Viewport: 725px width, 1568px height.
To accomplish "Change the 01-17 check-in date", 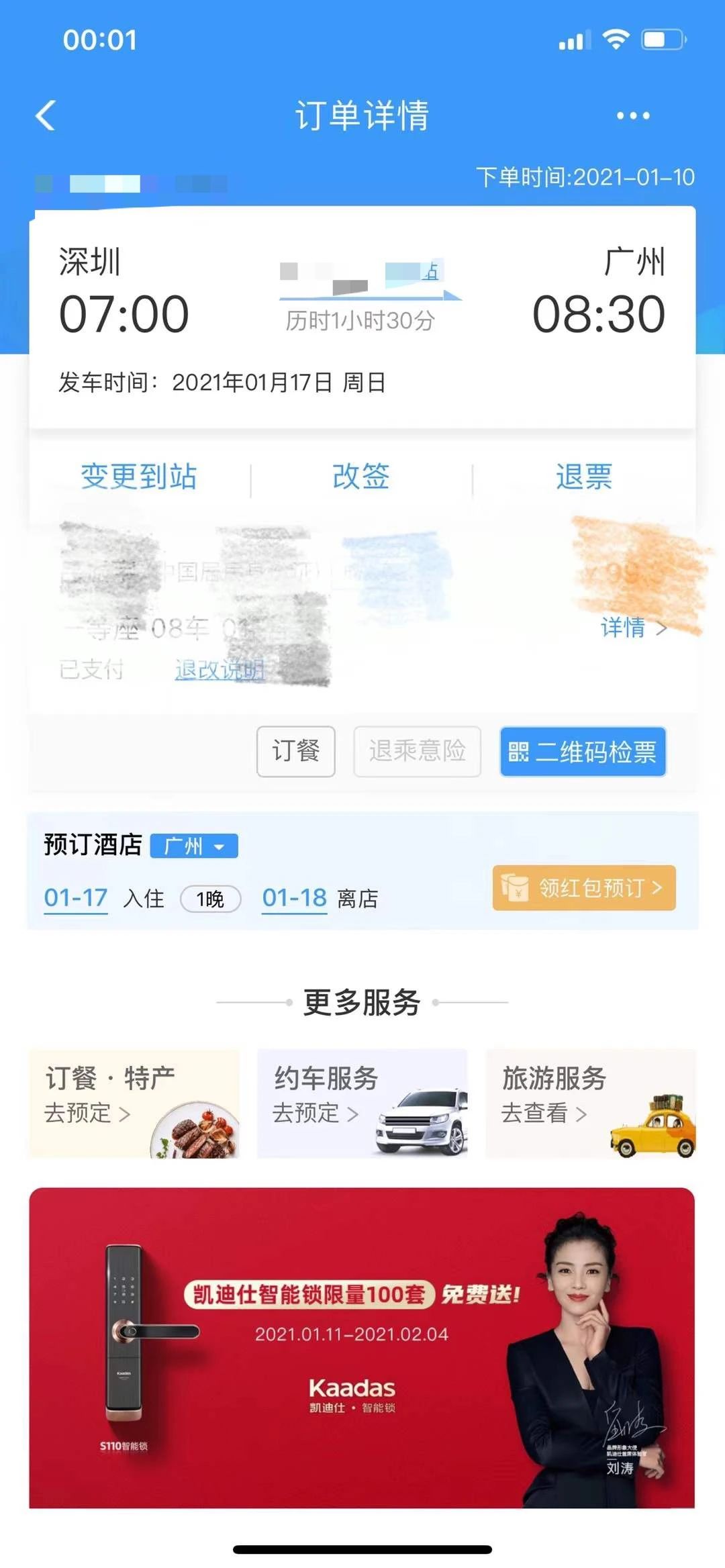I will click(x=76, y=898).
